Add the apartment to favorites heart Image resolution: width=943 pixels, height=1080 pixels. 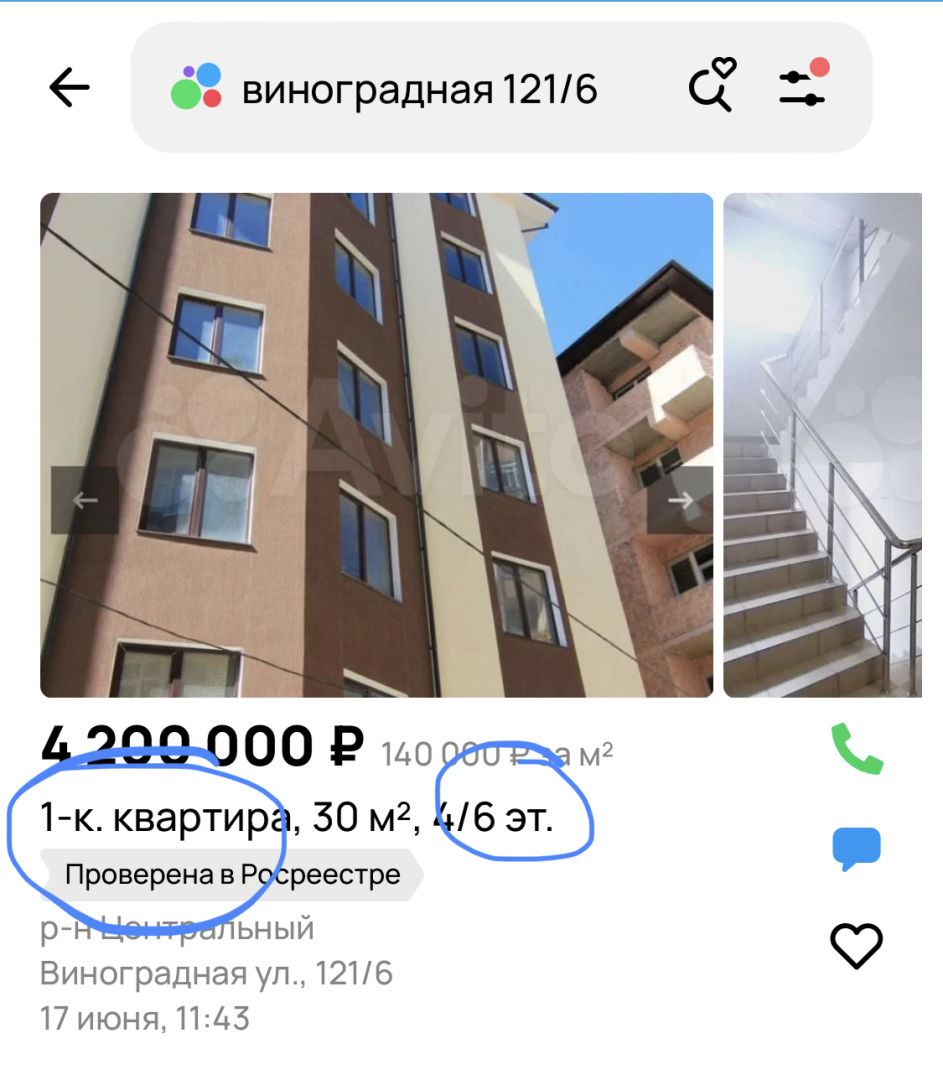coord(857,945)
